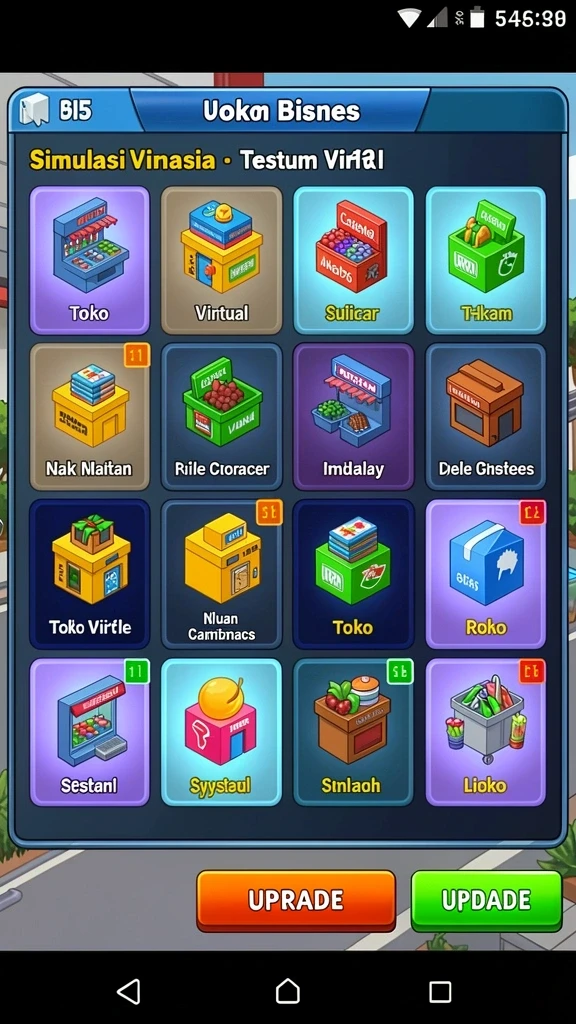Go back with the system back button

(129, 991)
